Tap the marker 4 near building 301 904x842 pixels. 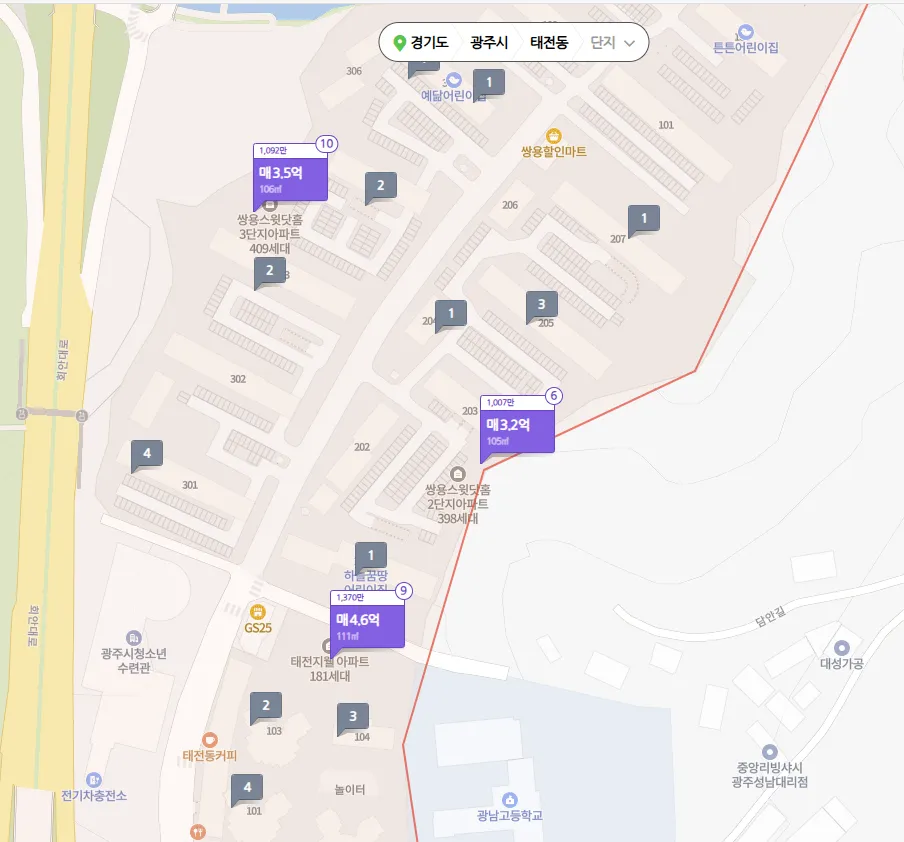(146, 454)
